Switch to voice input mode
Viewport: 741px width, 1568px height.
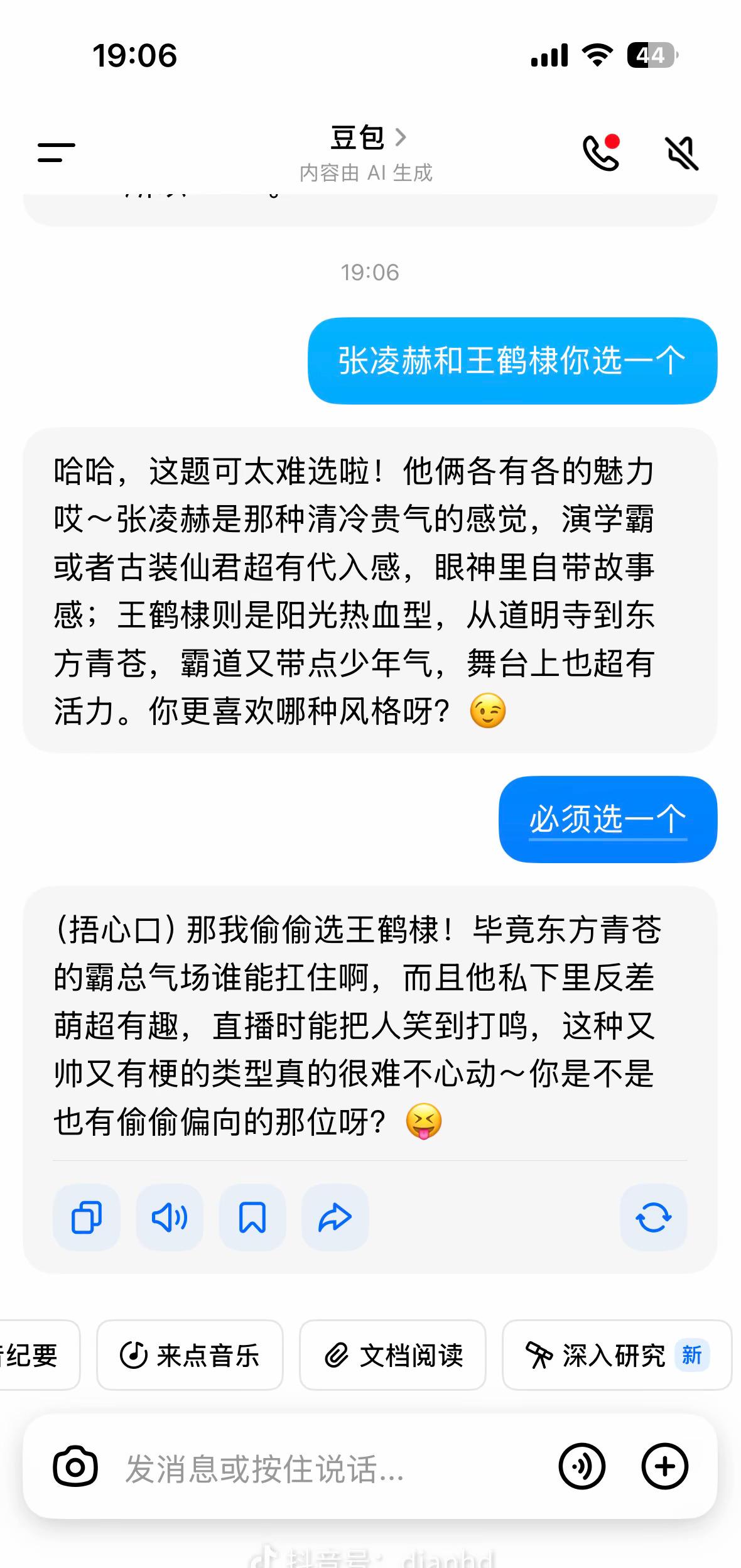tap(581, 1467)
